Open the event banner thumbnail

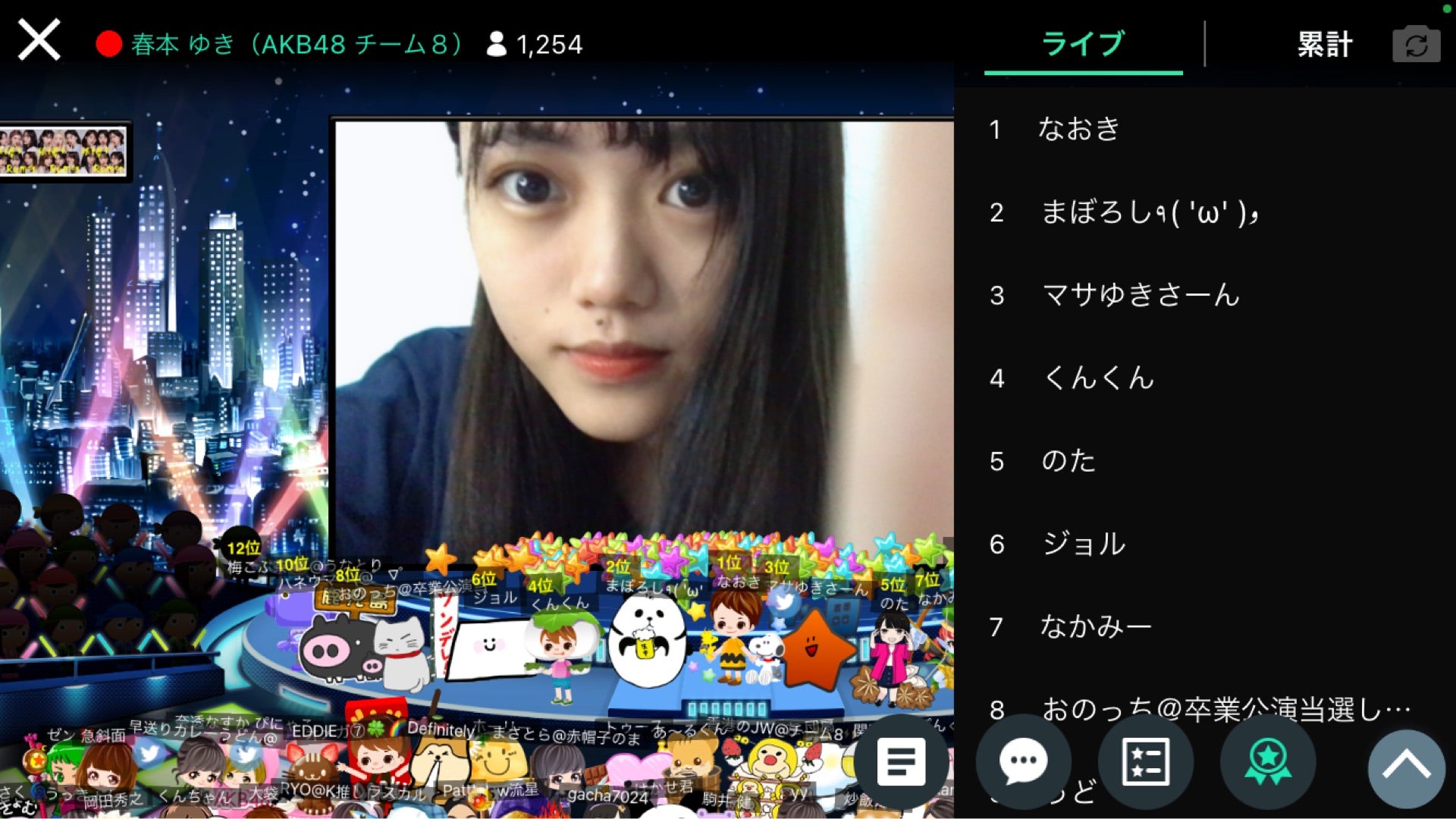click(x=64, y=152)
